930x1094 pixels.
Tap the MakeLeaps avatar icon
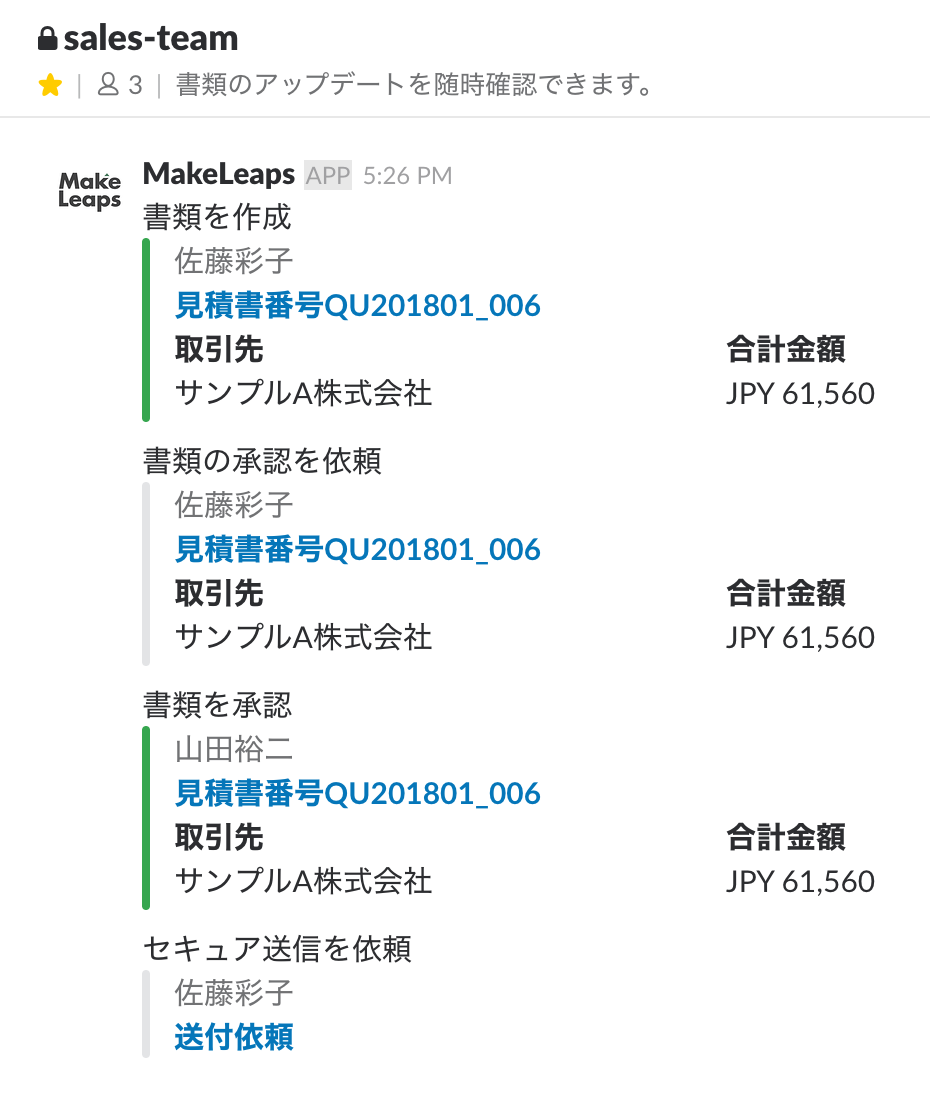tap(90, 190)
